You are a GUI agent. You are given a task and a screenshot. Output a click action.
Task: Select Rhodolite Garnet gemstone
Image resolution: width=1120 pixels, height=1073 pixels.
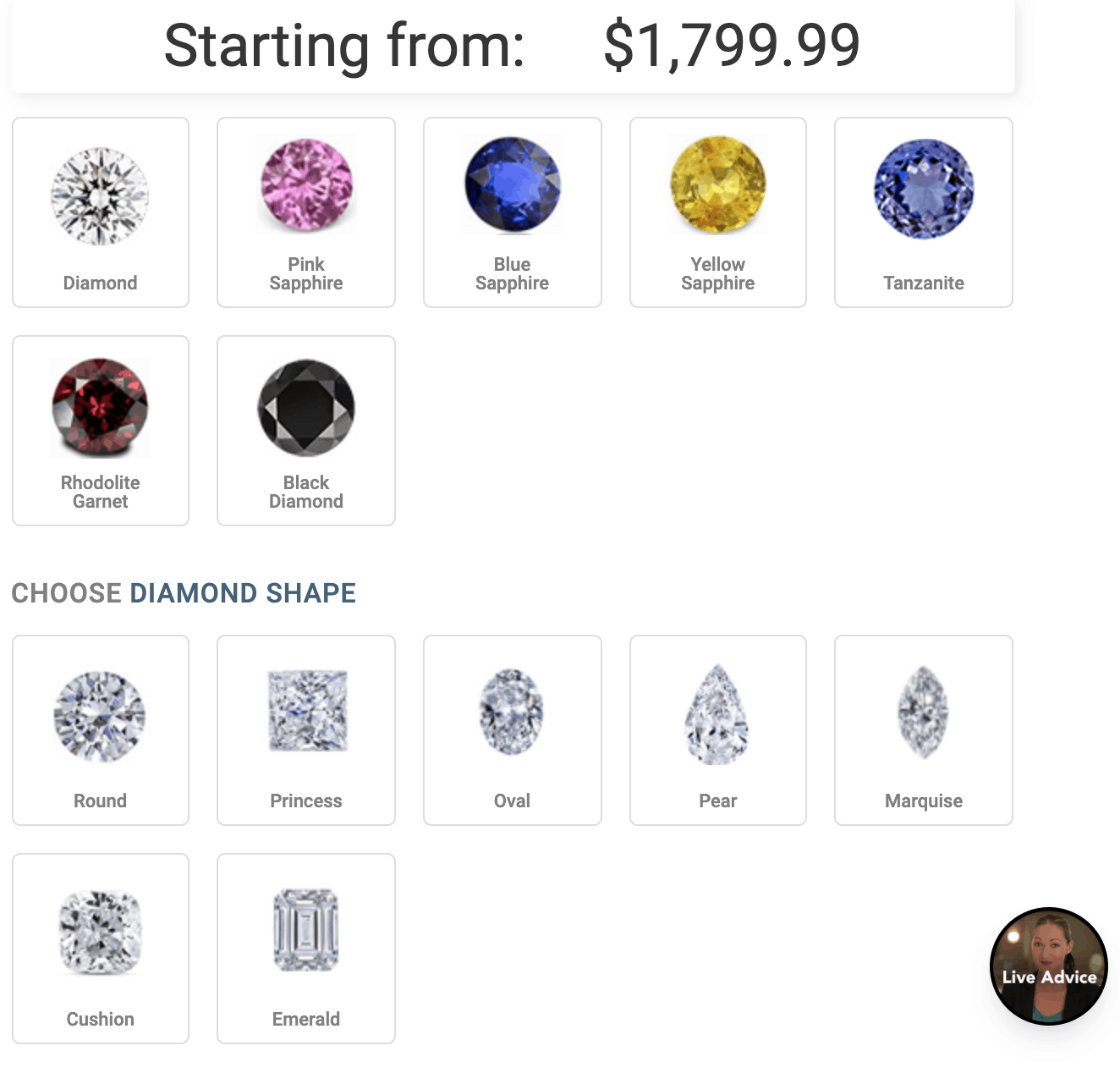coord(100,431)
